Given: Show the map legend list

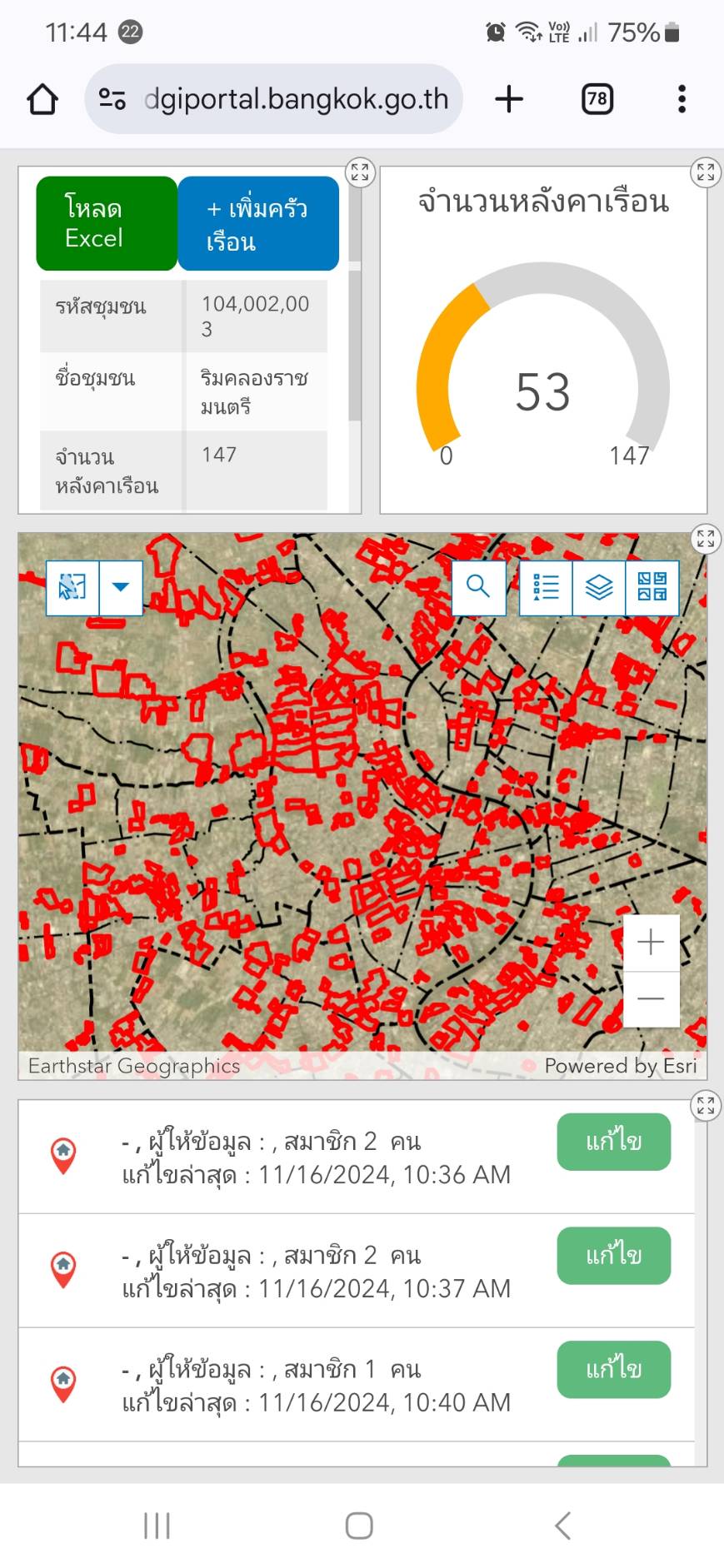Looking at the screenshot, I should (x=546, y=588).
